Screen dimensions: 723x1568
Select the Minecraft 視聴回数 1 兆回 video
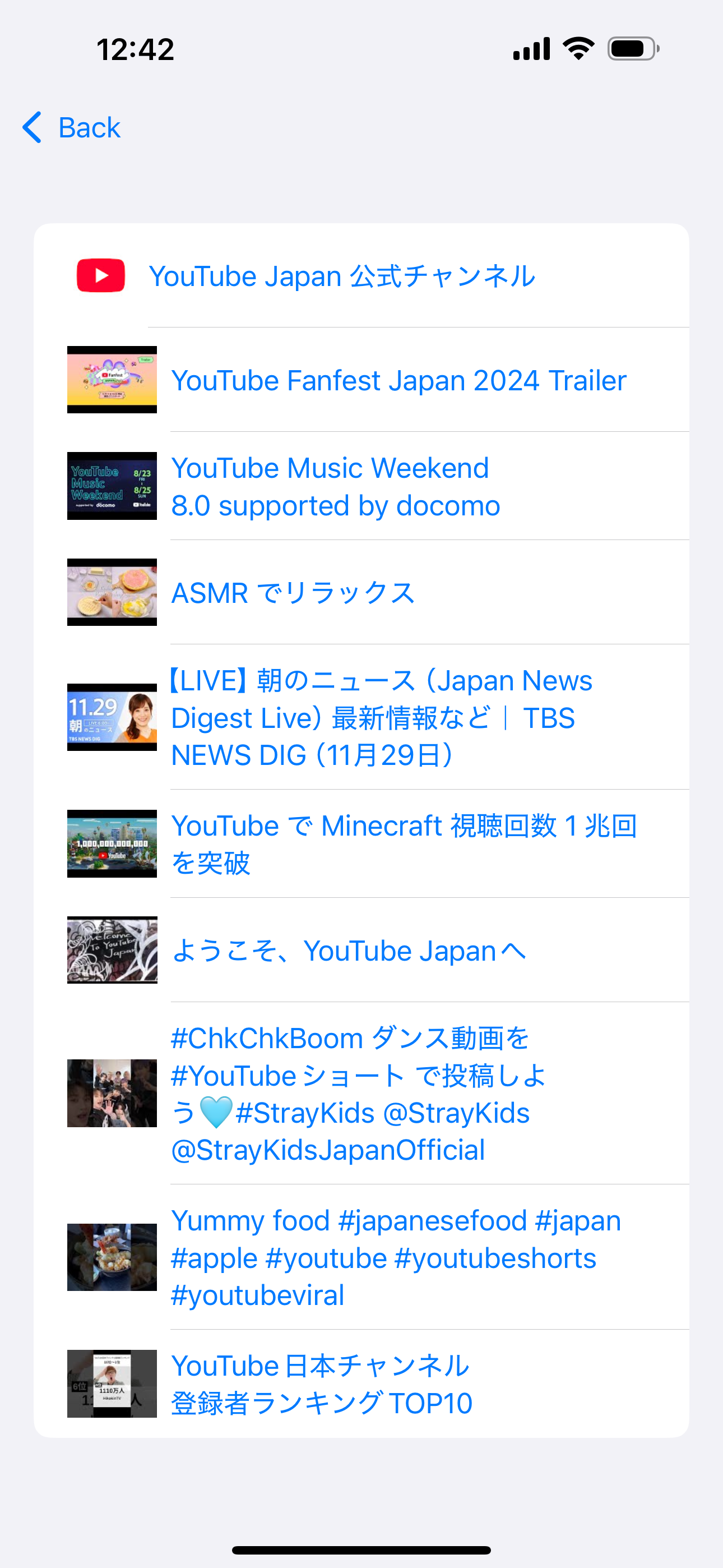404,844
